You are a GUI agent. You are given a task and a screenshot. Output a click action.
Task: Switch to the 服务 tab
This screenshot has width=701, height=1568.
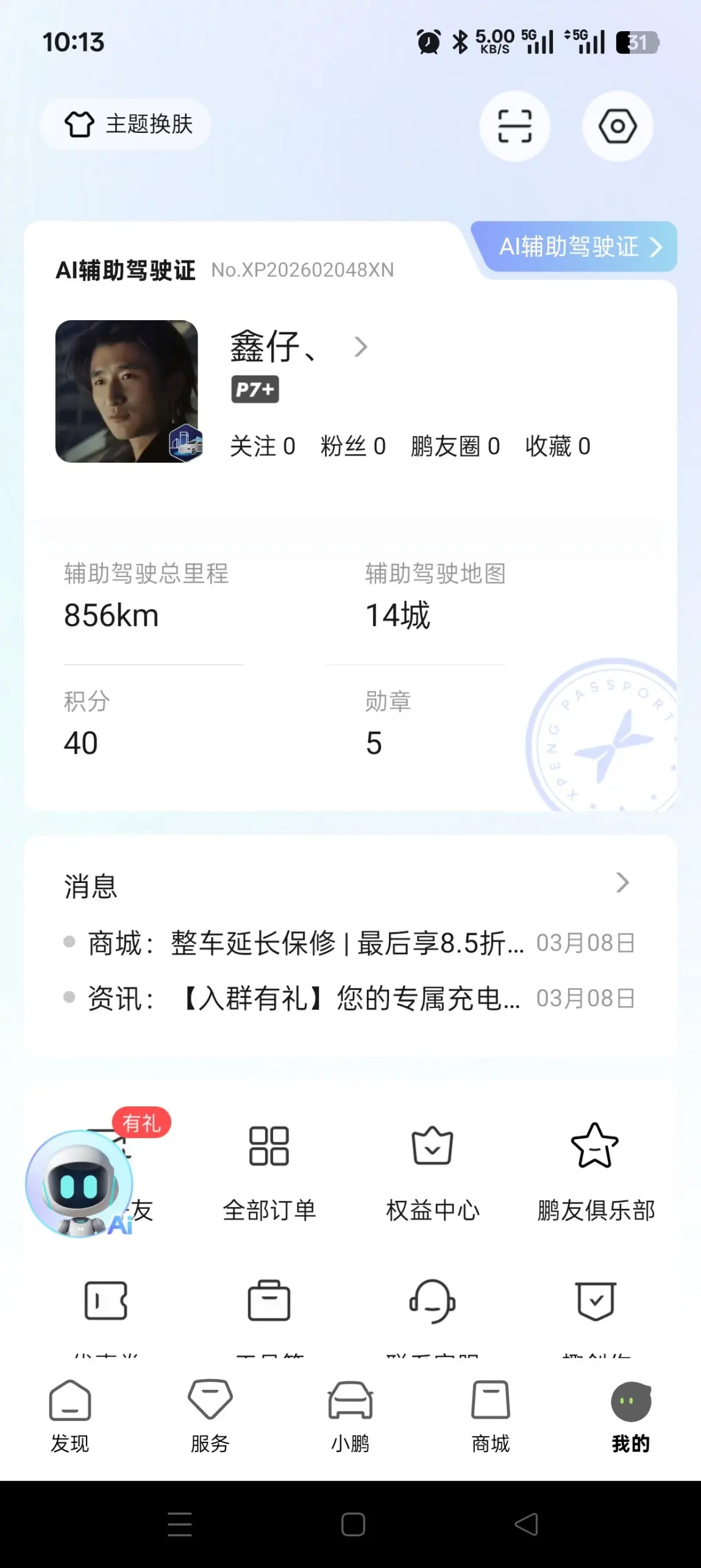pyautogui.click(x=210, y=1416)
